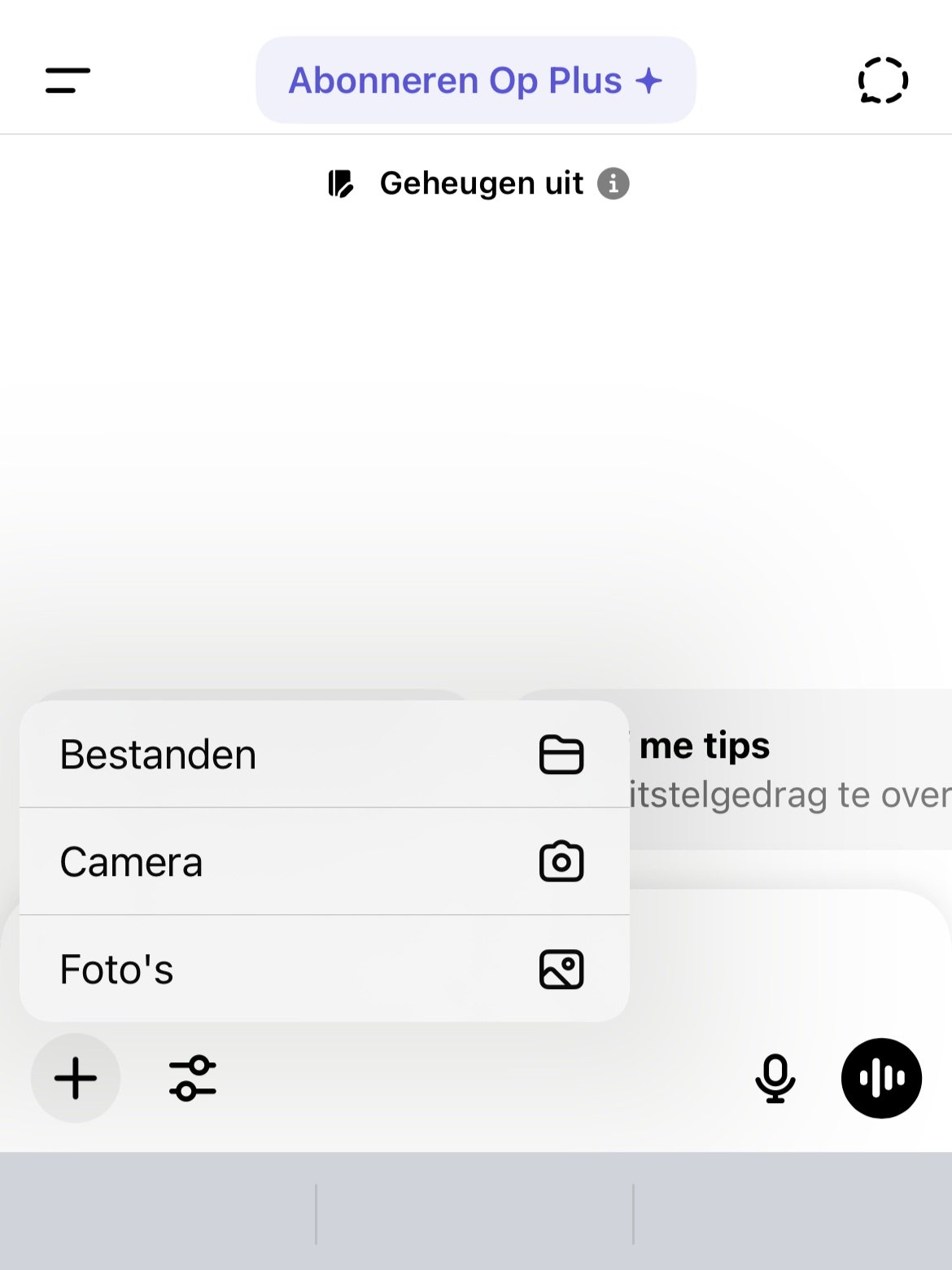Screen dimensions: 952x1270
Task: Open the sidebar menu button
Action: coord(68,81)
